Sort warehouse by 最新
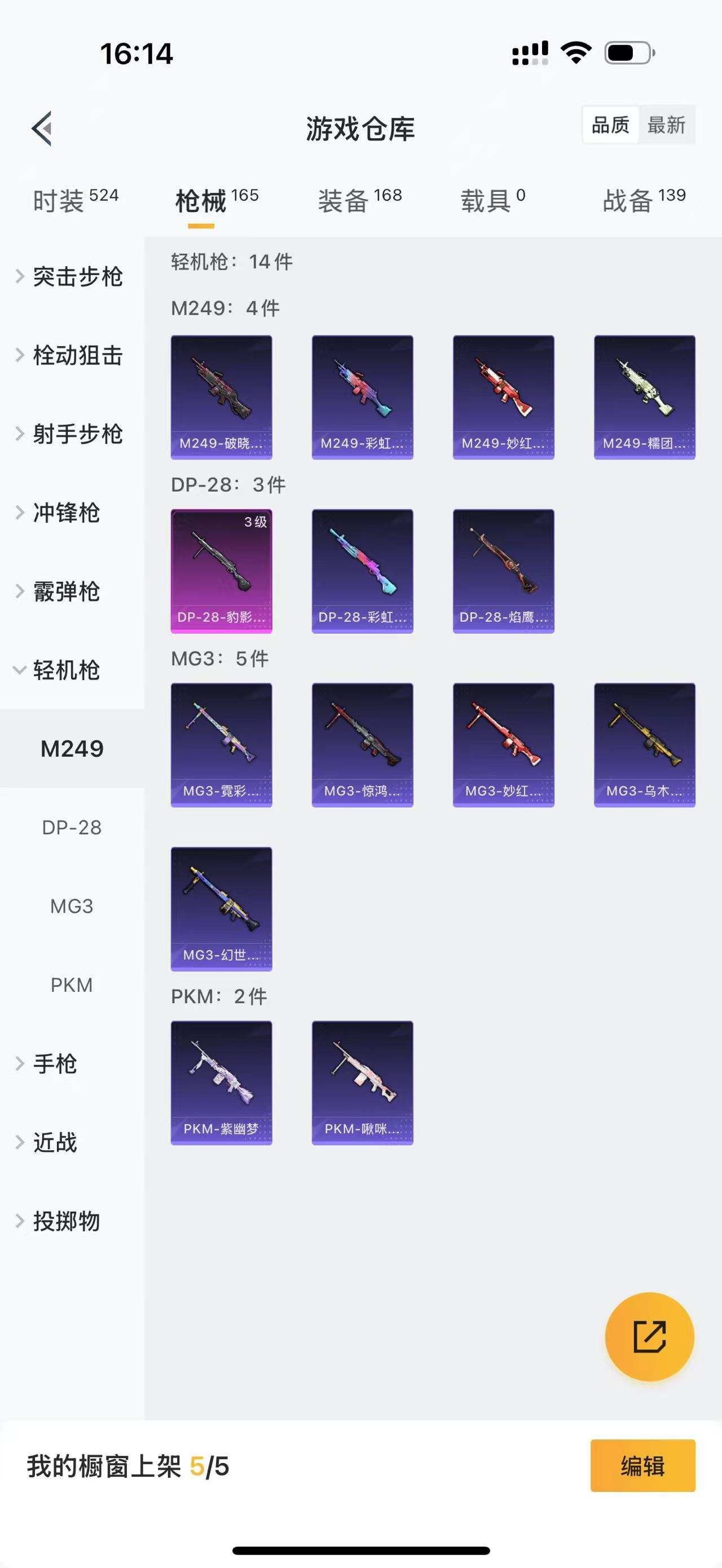This screenshot has height=1568, width=722. [x=666, y=125]
